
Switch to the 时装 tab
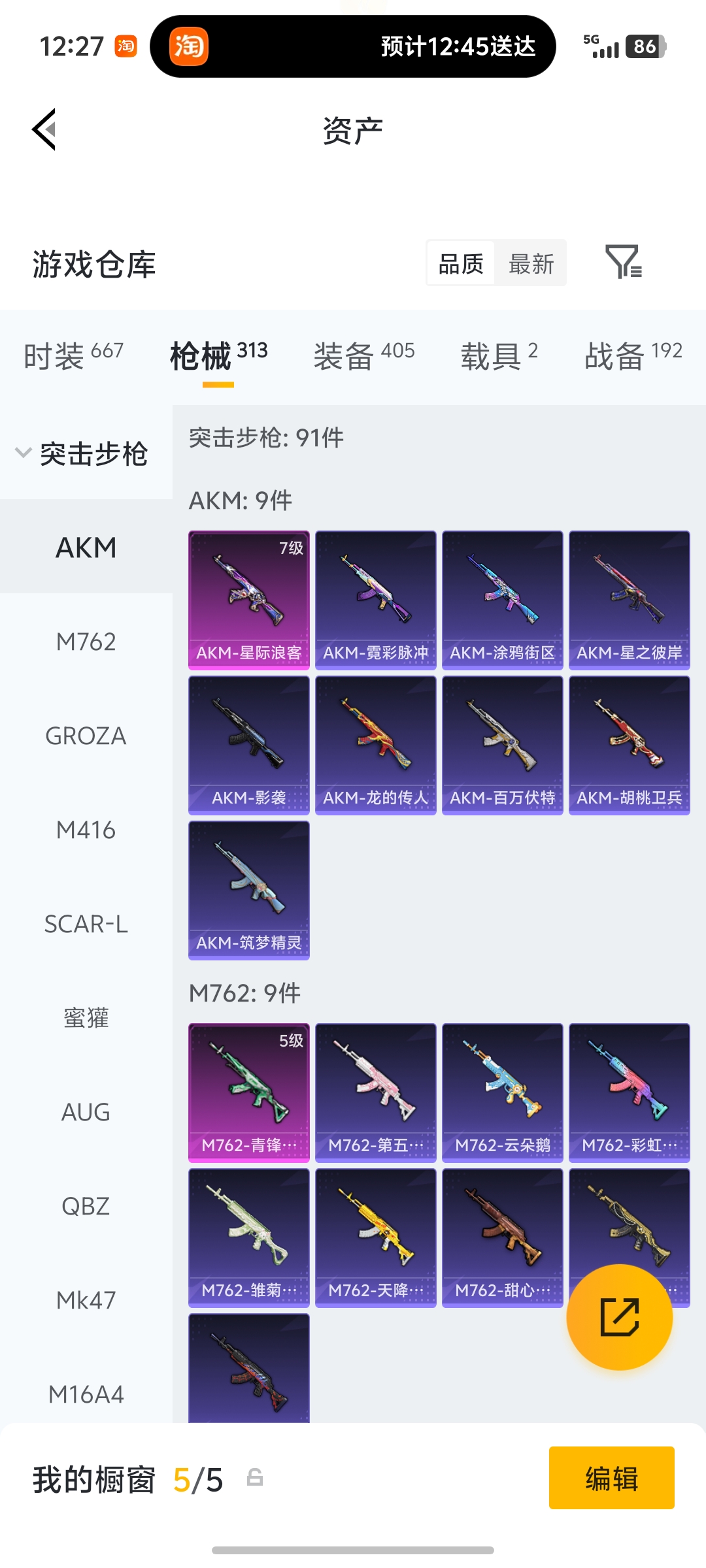pyautogui.click(x=73, y=356)
